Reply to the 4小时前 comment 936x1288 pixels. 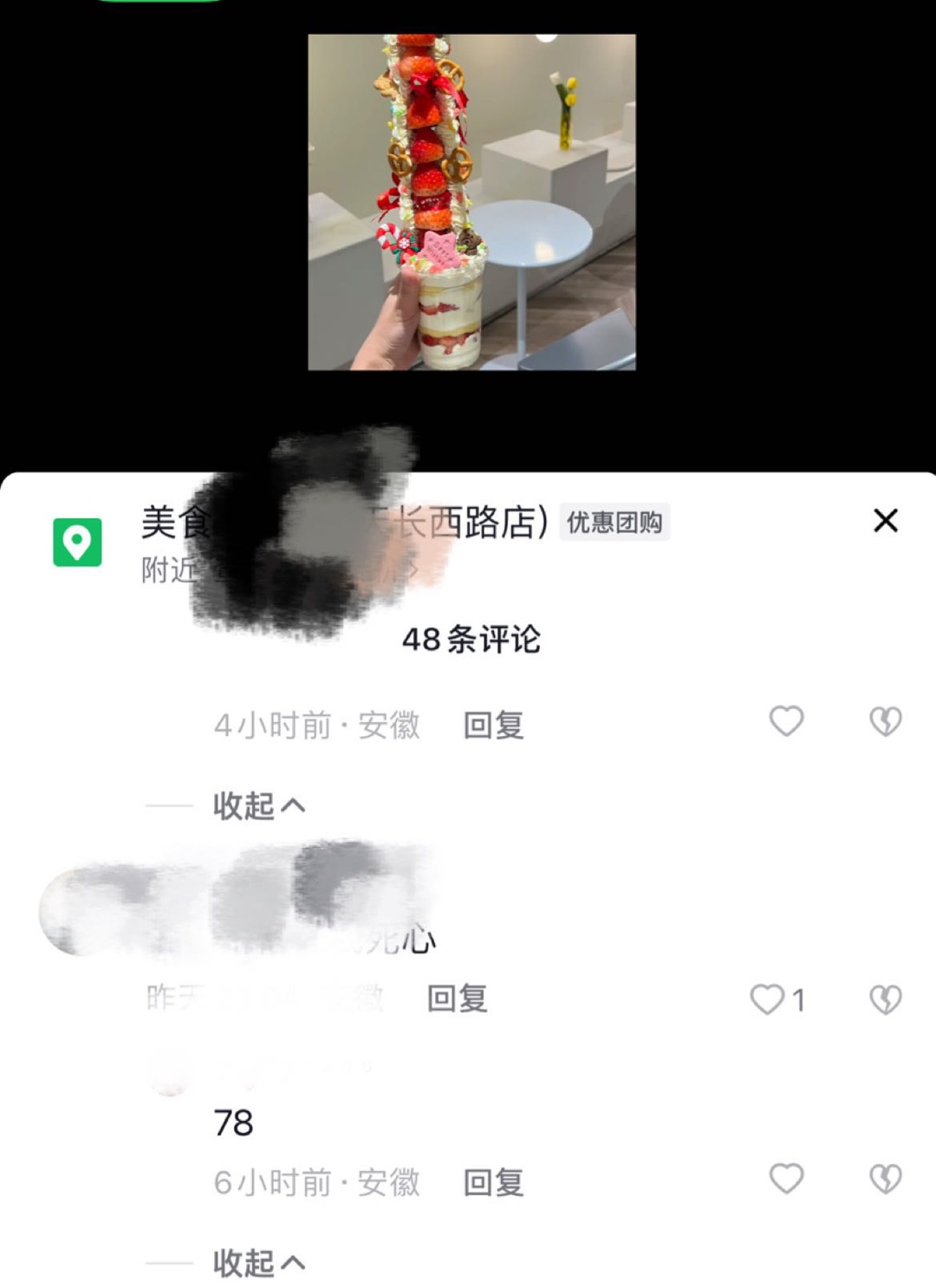pyautogui.click(x=493, y=725)
